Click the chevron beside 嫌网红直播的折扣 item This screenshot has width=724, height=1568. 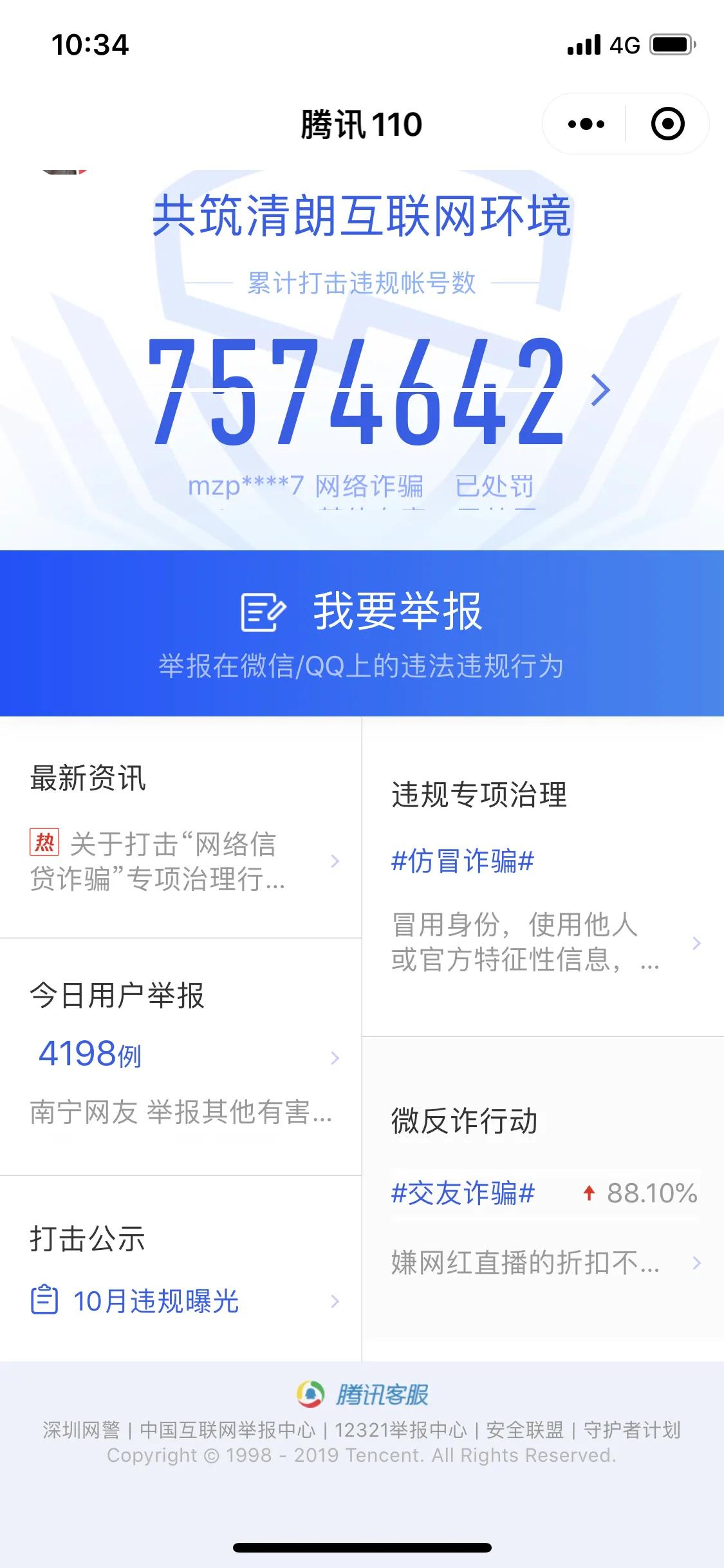pyautogui.click(x=697, y=1262)
